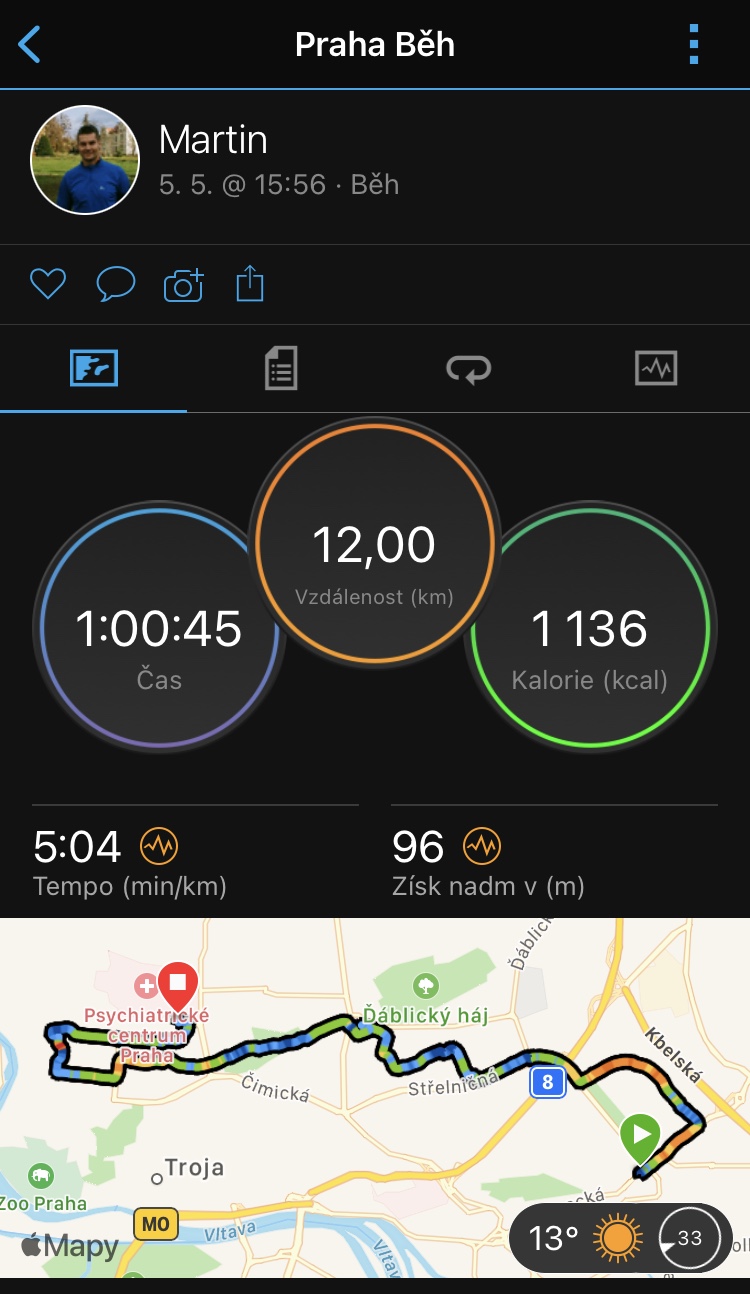Open the insights icon beside Zisk nadm v

tap(482, 847)
